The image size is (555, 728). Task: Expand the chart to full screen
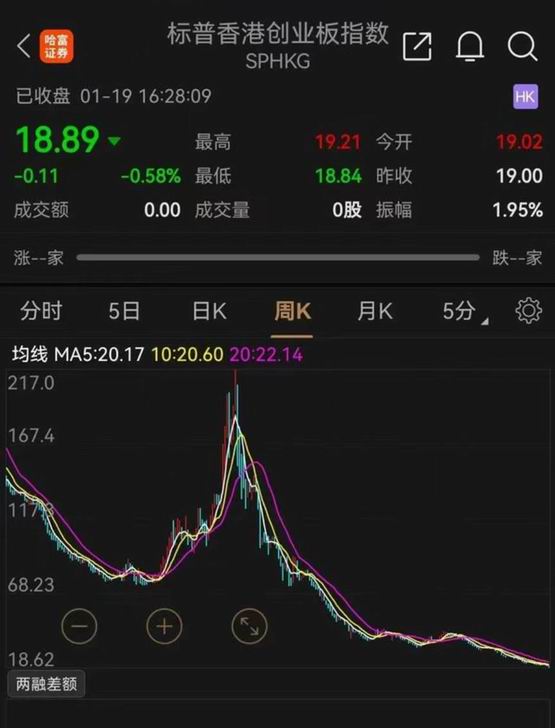pyautogui.click(x=249, y=626)
